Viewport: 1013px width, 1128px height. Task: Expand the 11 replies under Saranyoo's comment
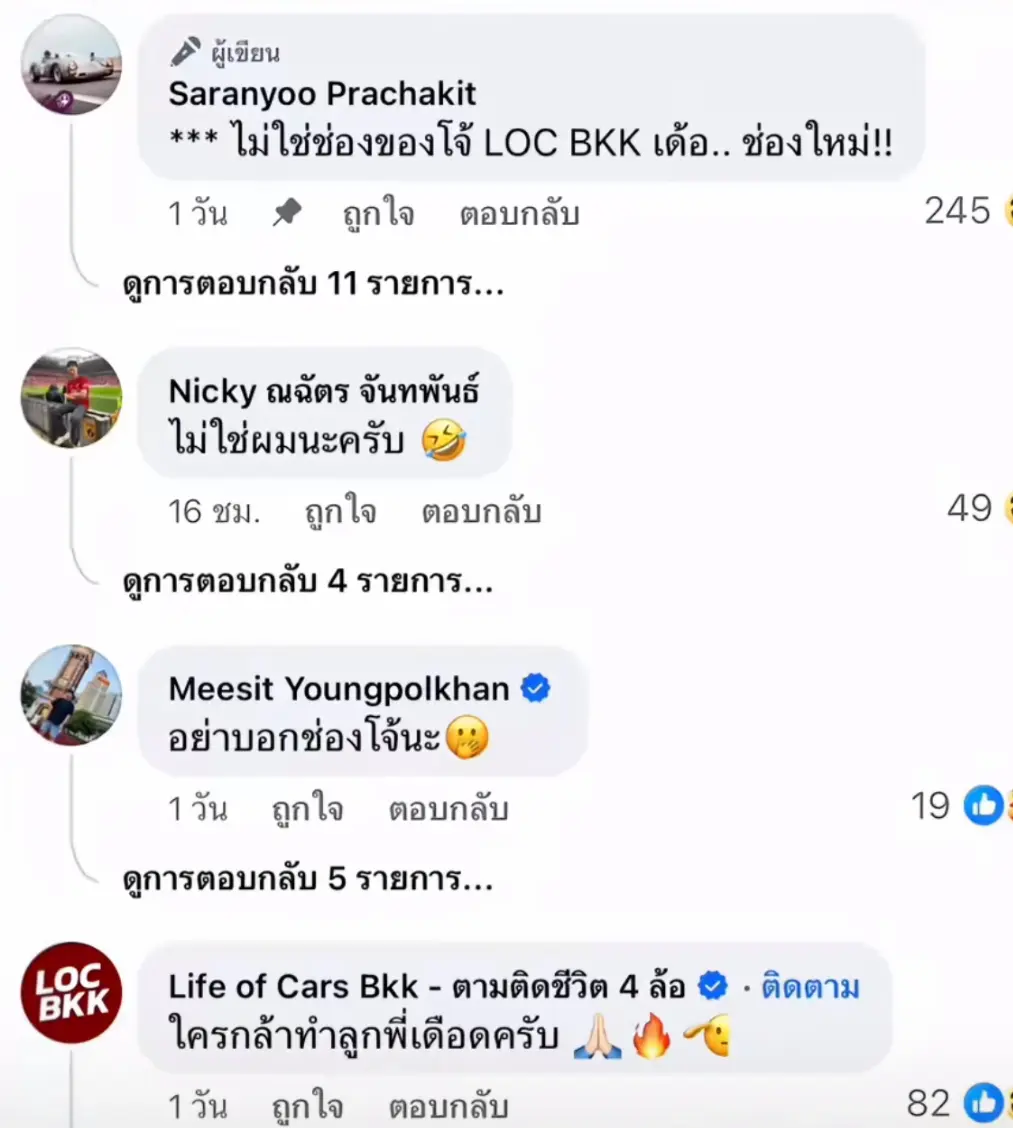313,285
